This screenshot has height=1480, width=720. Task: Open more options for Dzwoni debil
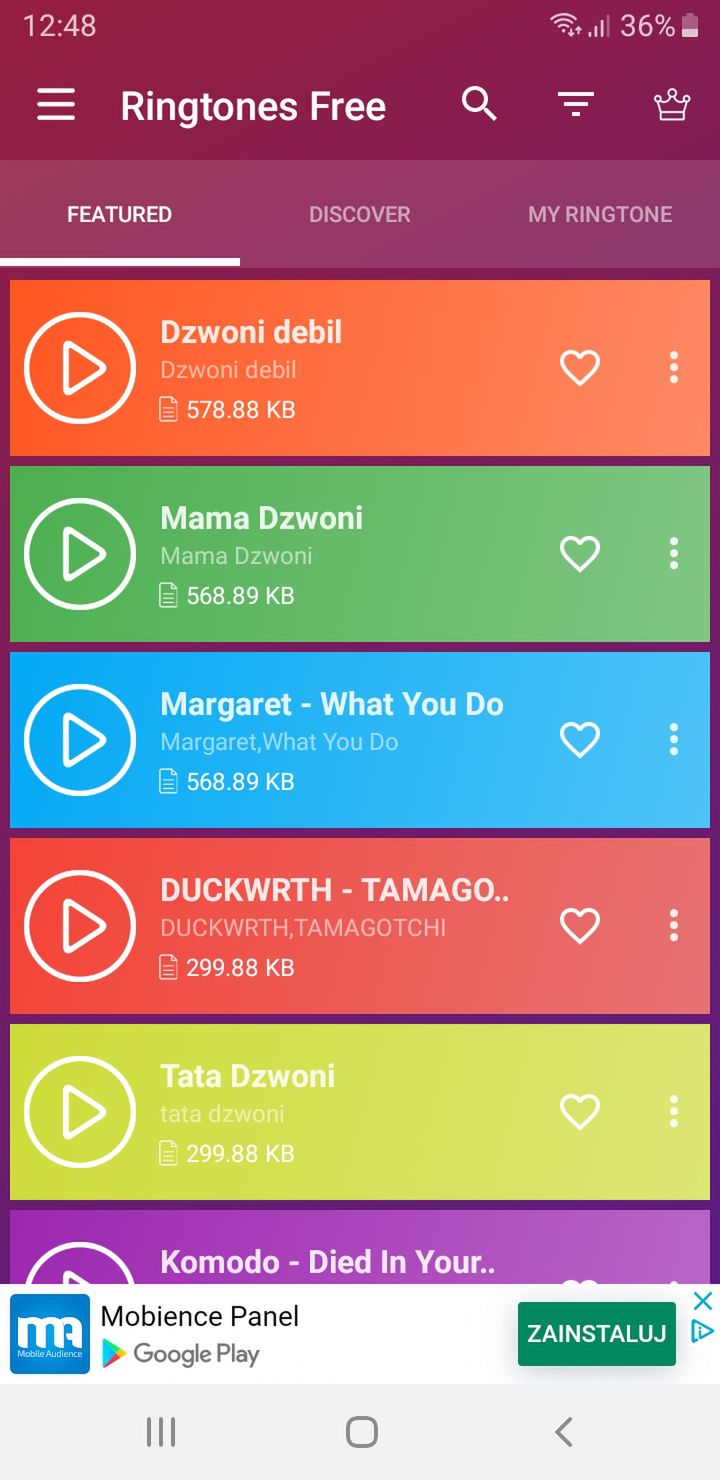click(674, 368)
